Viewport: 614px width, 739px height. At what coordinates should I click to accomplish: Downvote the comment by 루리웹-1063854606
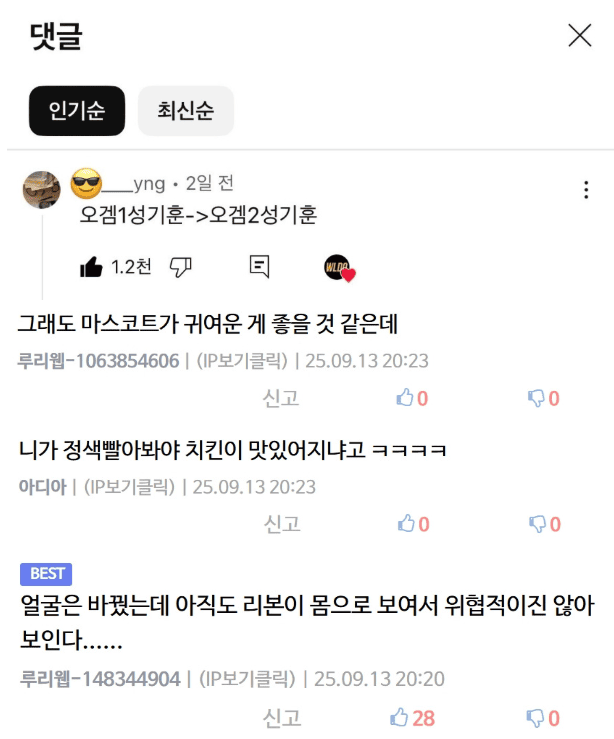(x=543, y=398)
